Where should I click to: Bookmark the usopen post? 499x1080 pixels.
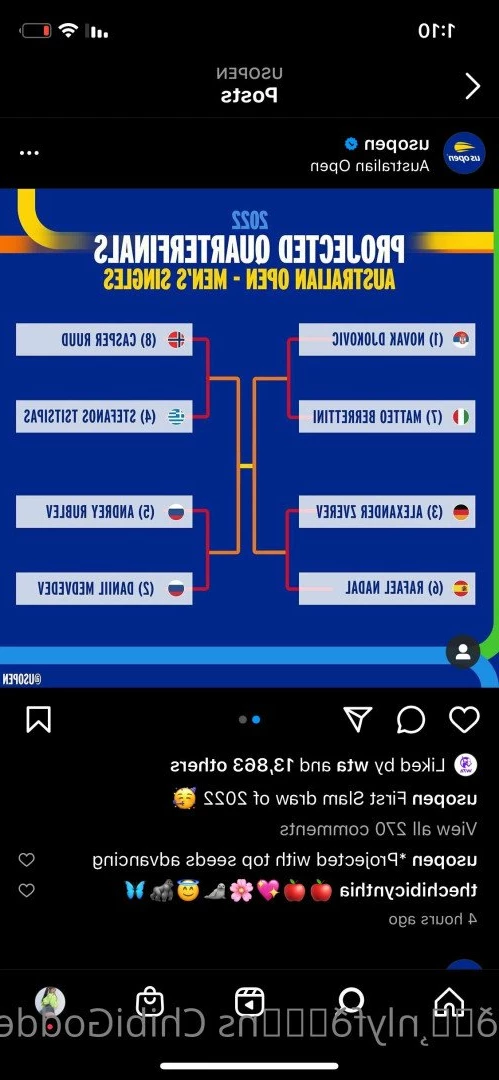tap(39, 719)
